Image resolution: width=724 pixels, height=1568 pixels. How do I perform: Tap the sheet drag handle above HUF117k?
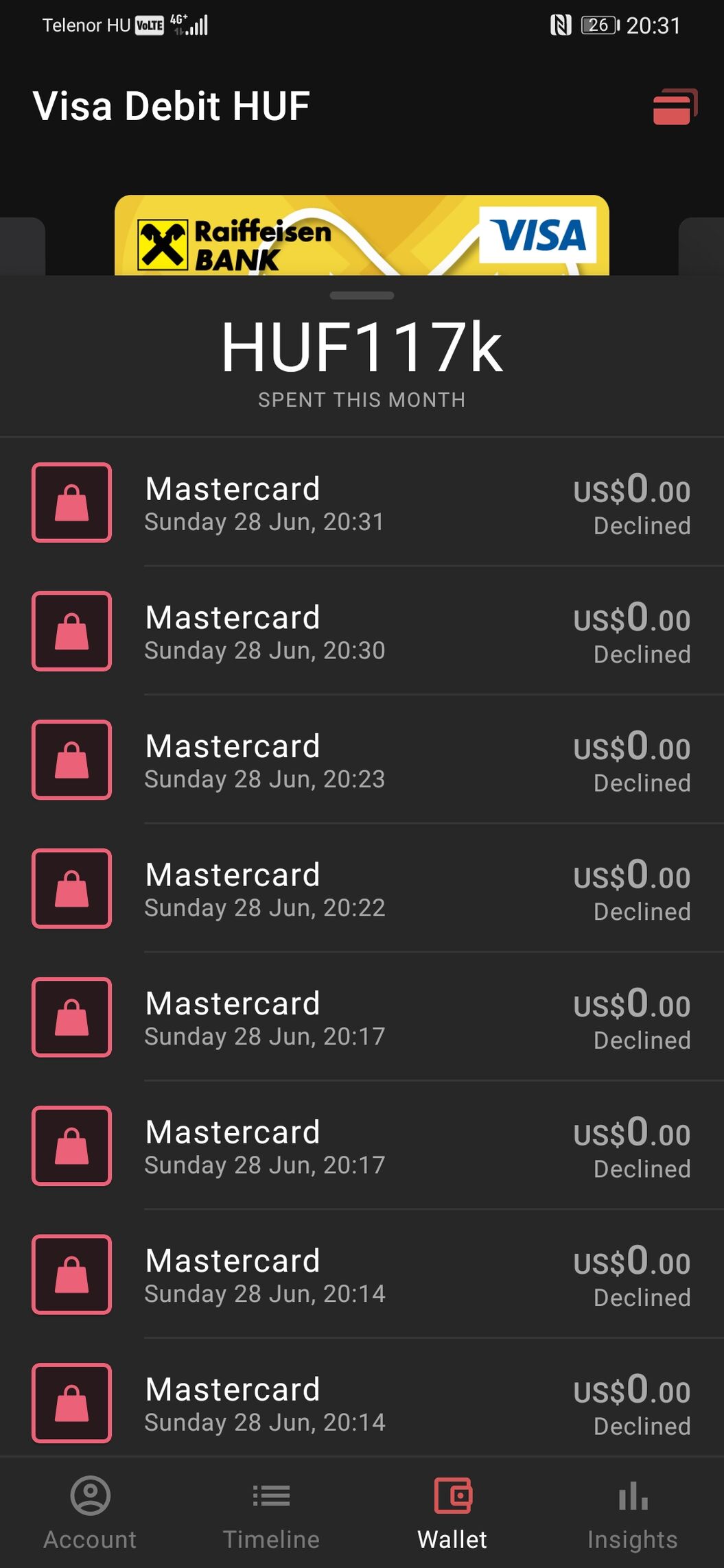coord(362,296)
